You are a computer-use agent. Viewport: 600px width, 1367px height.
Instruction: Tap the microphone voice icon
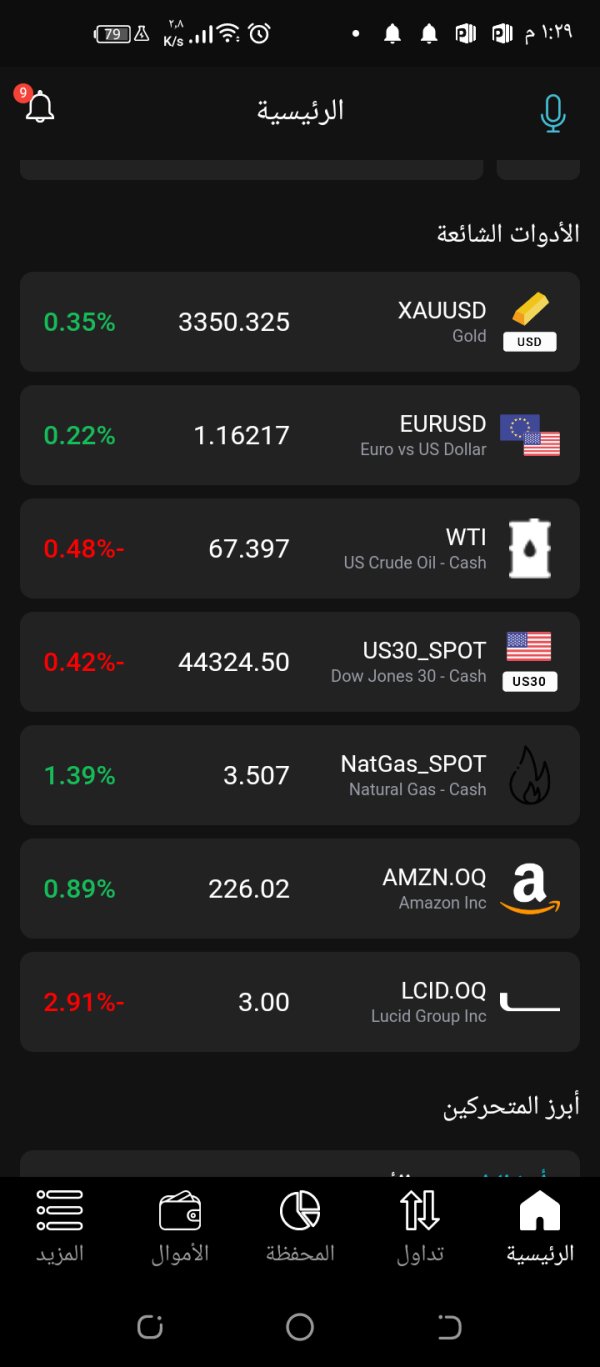pyautogui.click(x=552, y=113)
